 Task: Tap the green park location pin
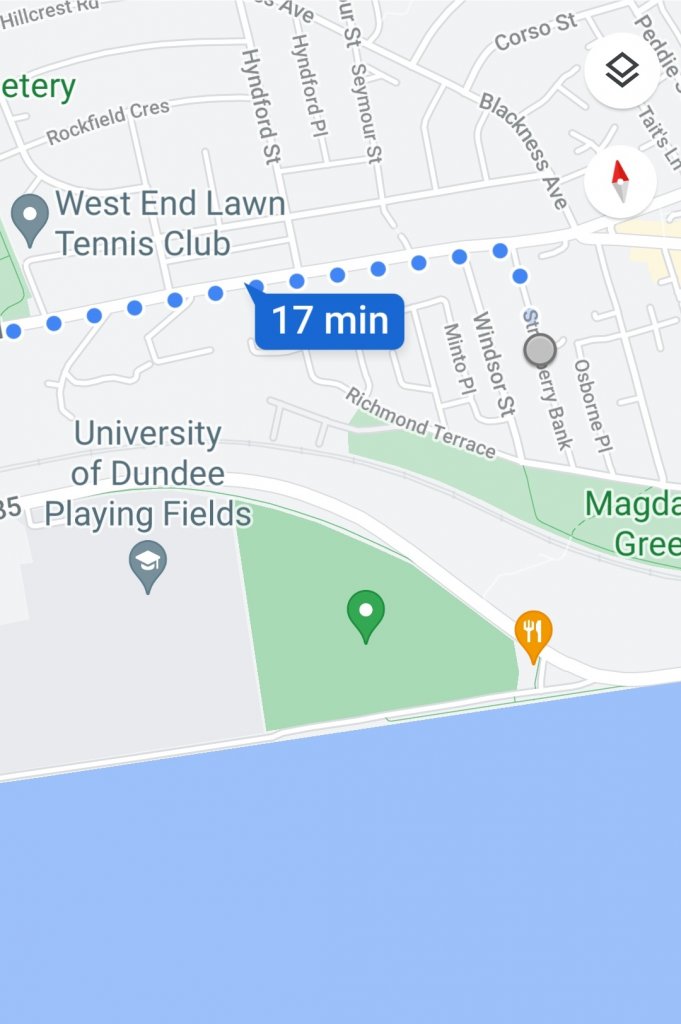point(366,614)
